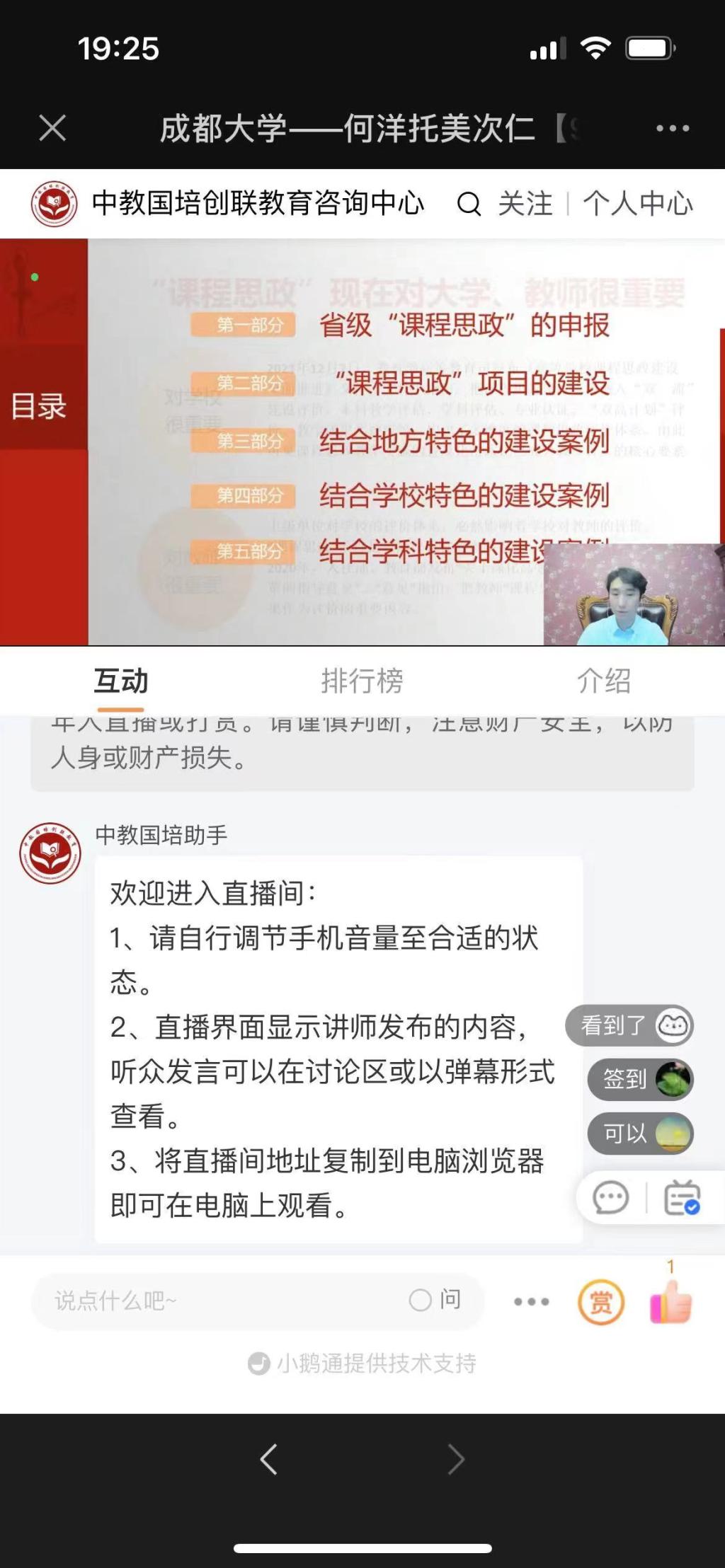The width and height of the screenshot is (725, 1568).
Task: Open more options next to input
Action: (531, 1301)
